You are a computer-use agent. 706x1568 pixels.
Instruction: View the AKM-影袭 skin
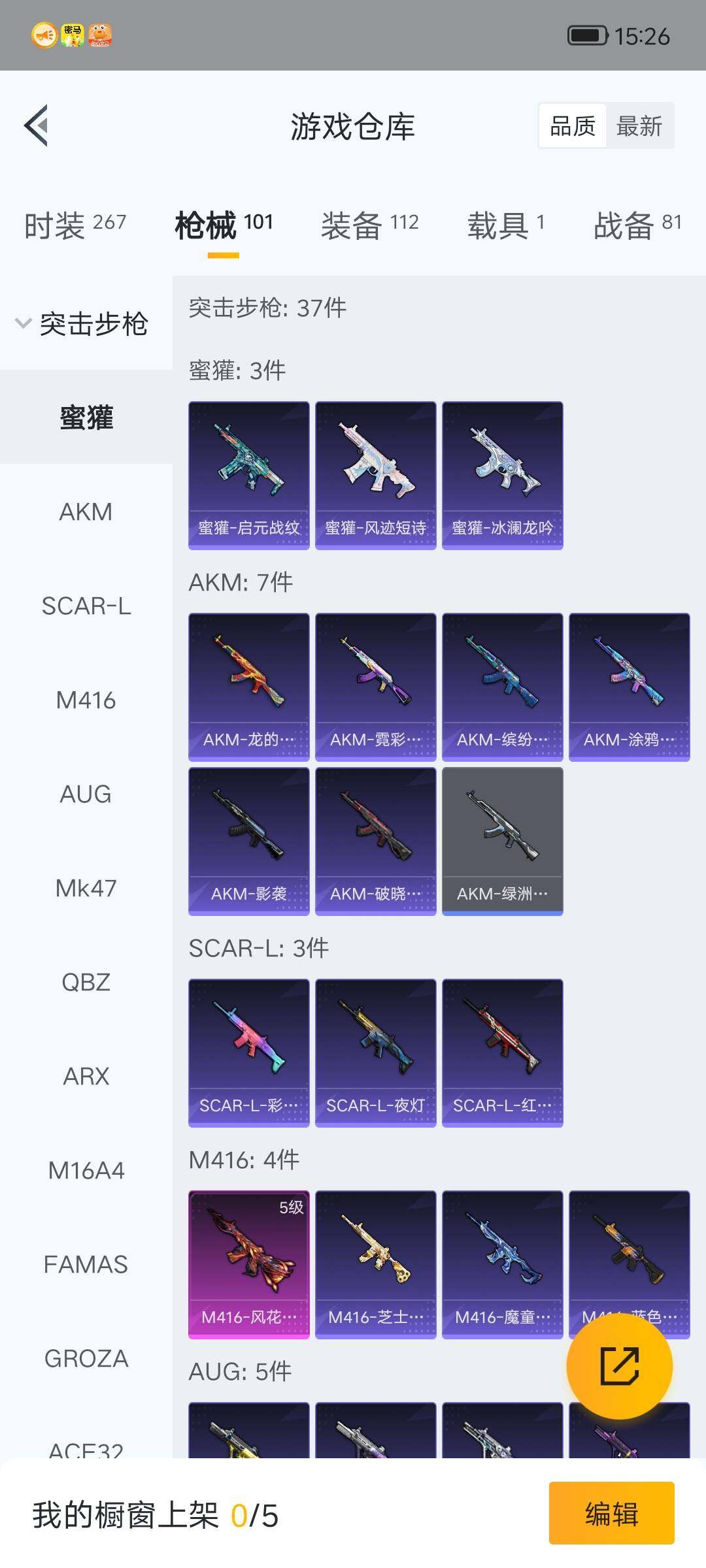pyautogui.click(x=248, y=841)
